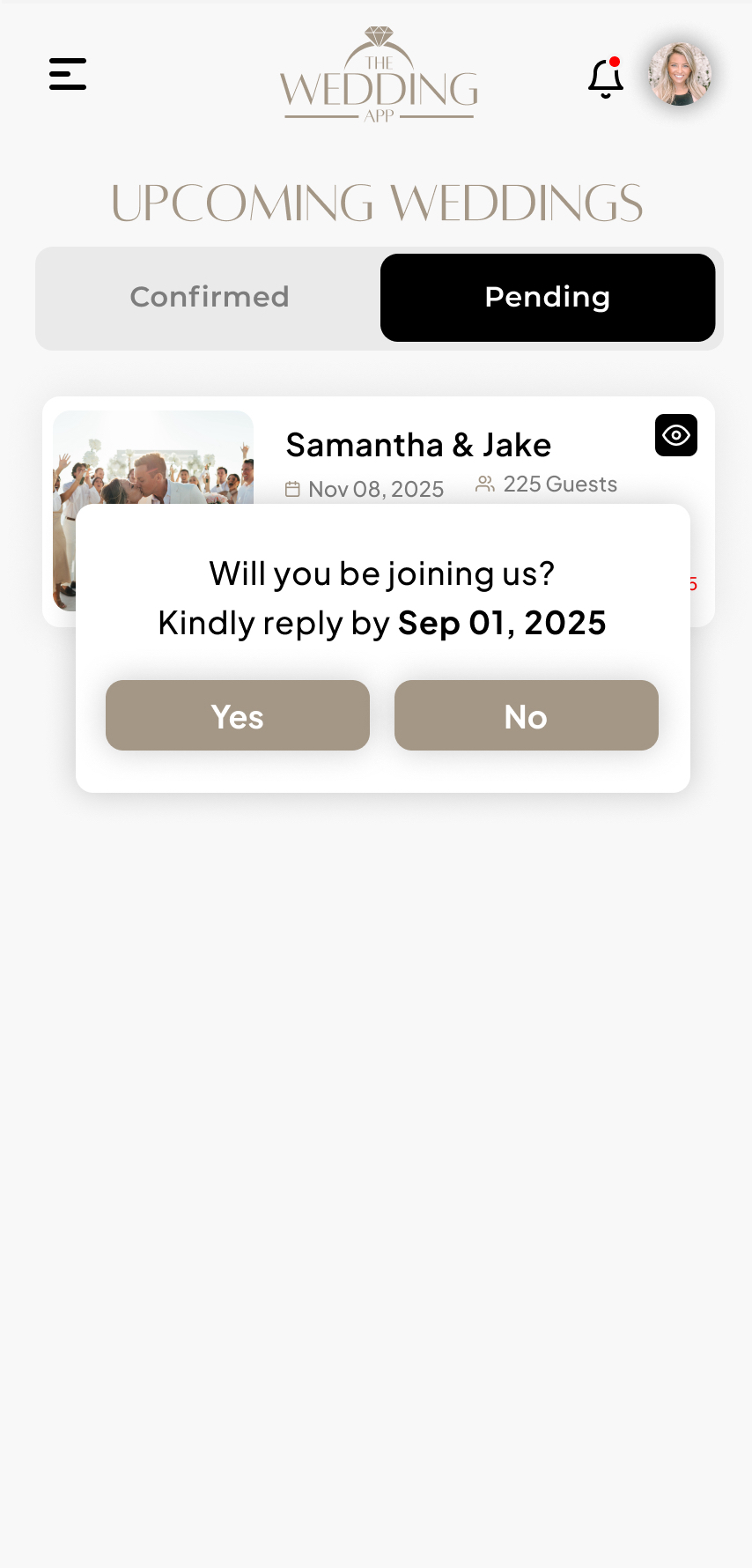The image size is (752, 1568).
Task: Open the Samantha & Jake wedding card
Action: click(418, 446)
